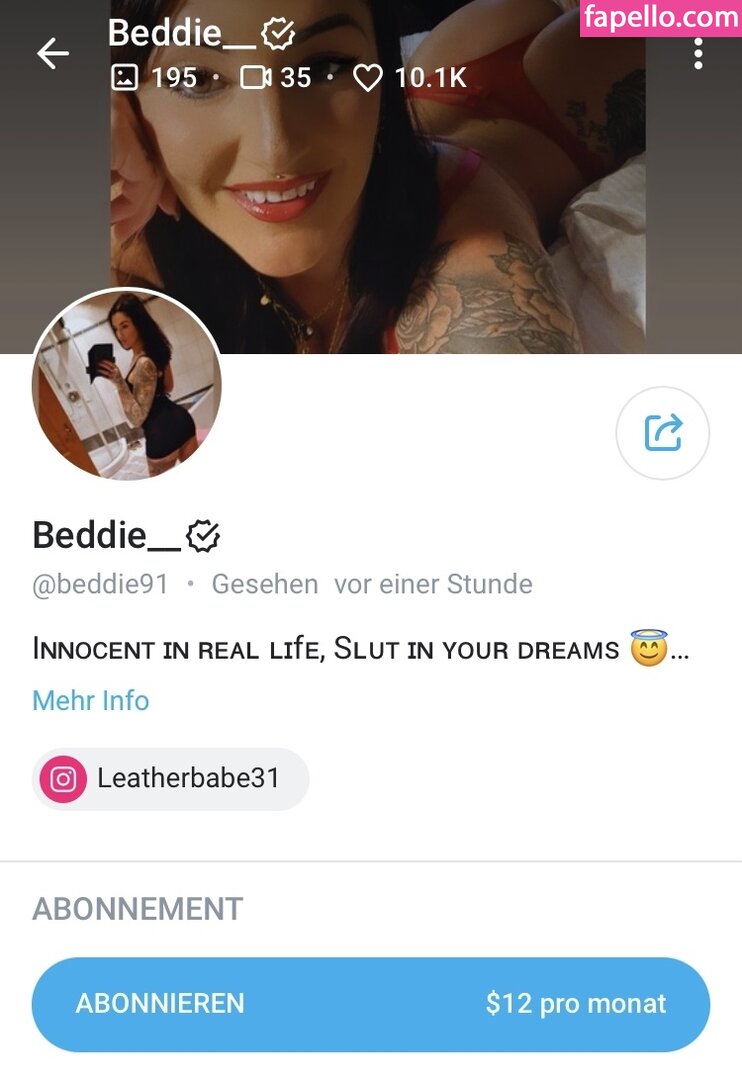Open the three-dot overflow menu
This screenshot has width=742, height=1080.
click(x=698, y=54)
